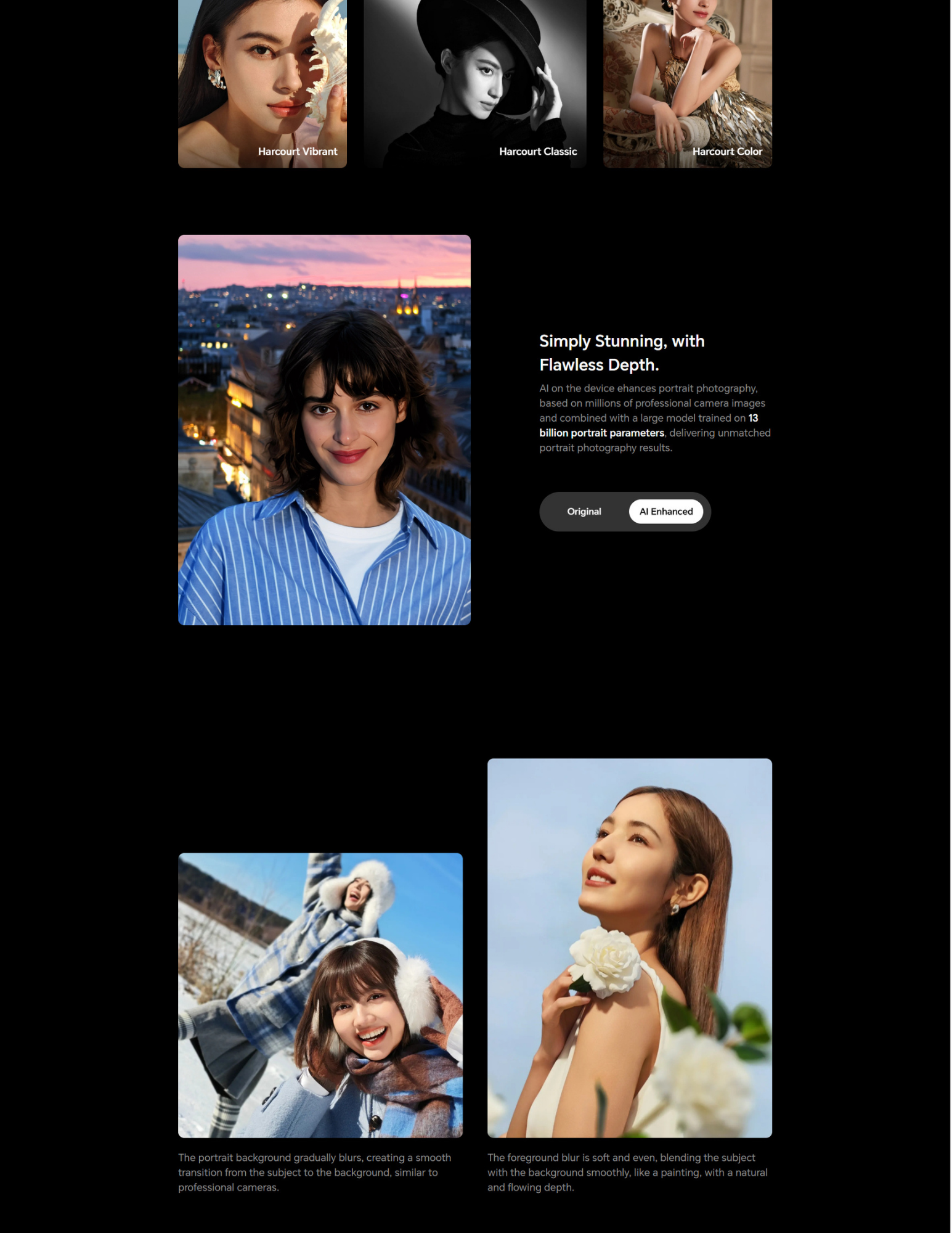Viewport: 952px width, 1233px height.
Task: Switch to the Original photo view
Action: tap(584, 512)
